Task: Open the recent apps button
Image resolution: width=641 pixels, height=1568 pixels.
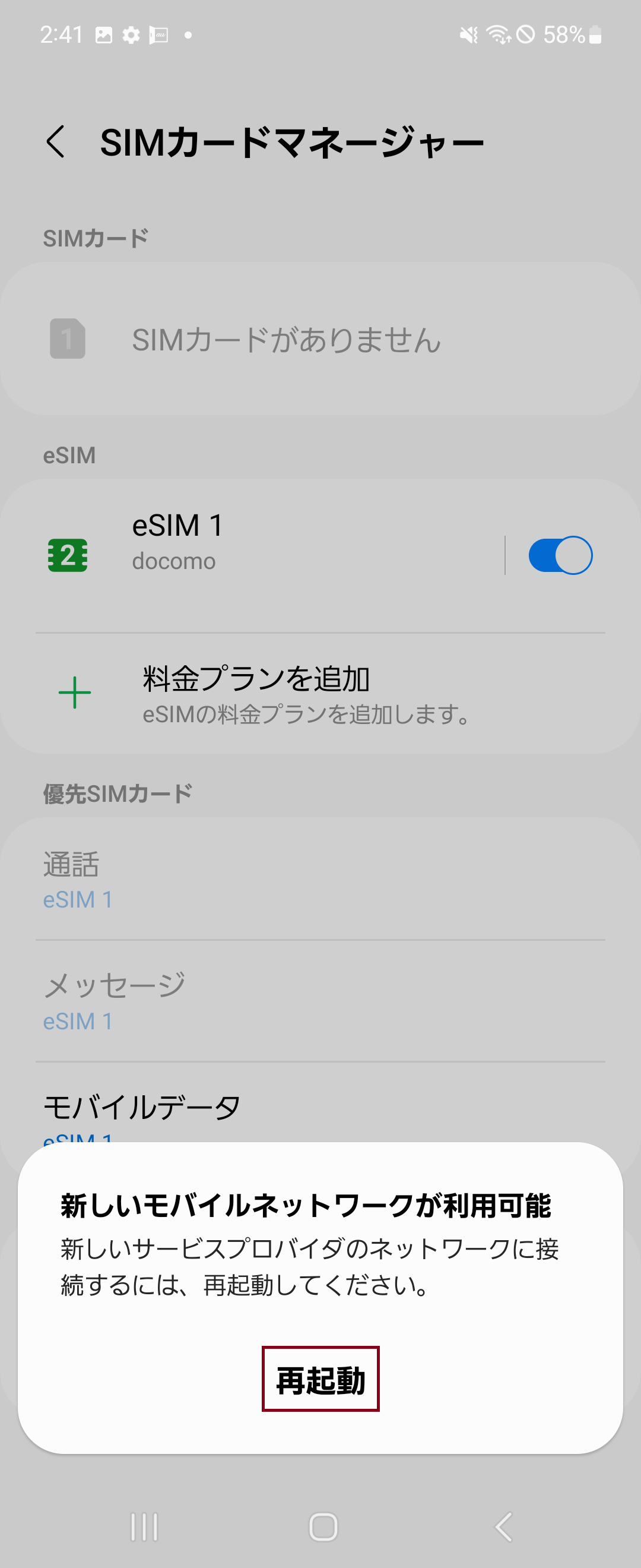Action: (x=144, y=1526)
